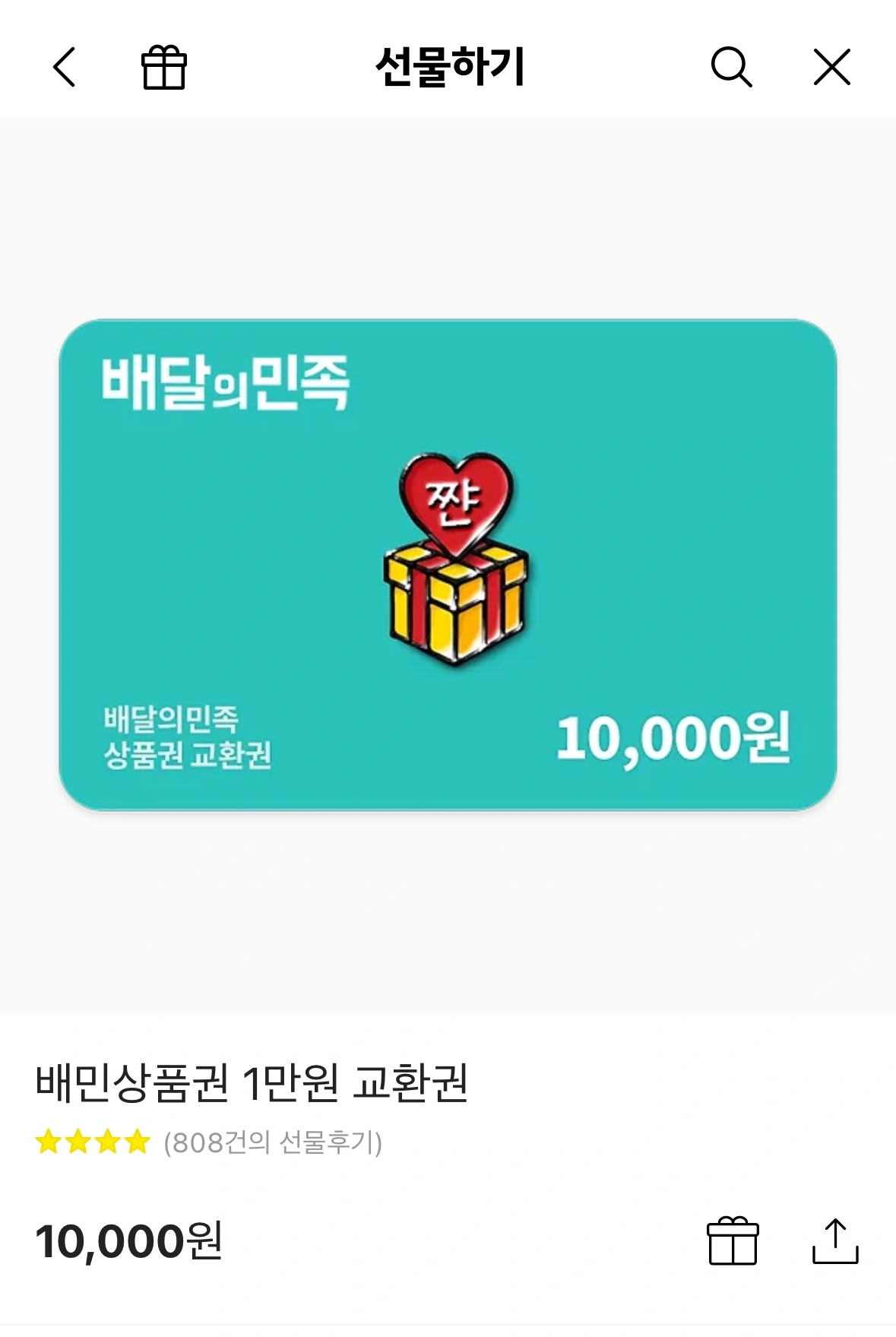
Task: Share this 배민상품권 product
Action: point(834,1241)
